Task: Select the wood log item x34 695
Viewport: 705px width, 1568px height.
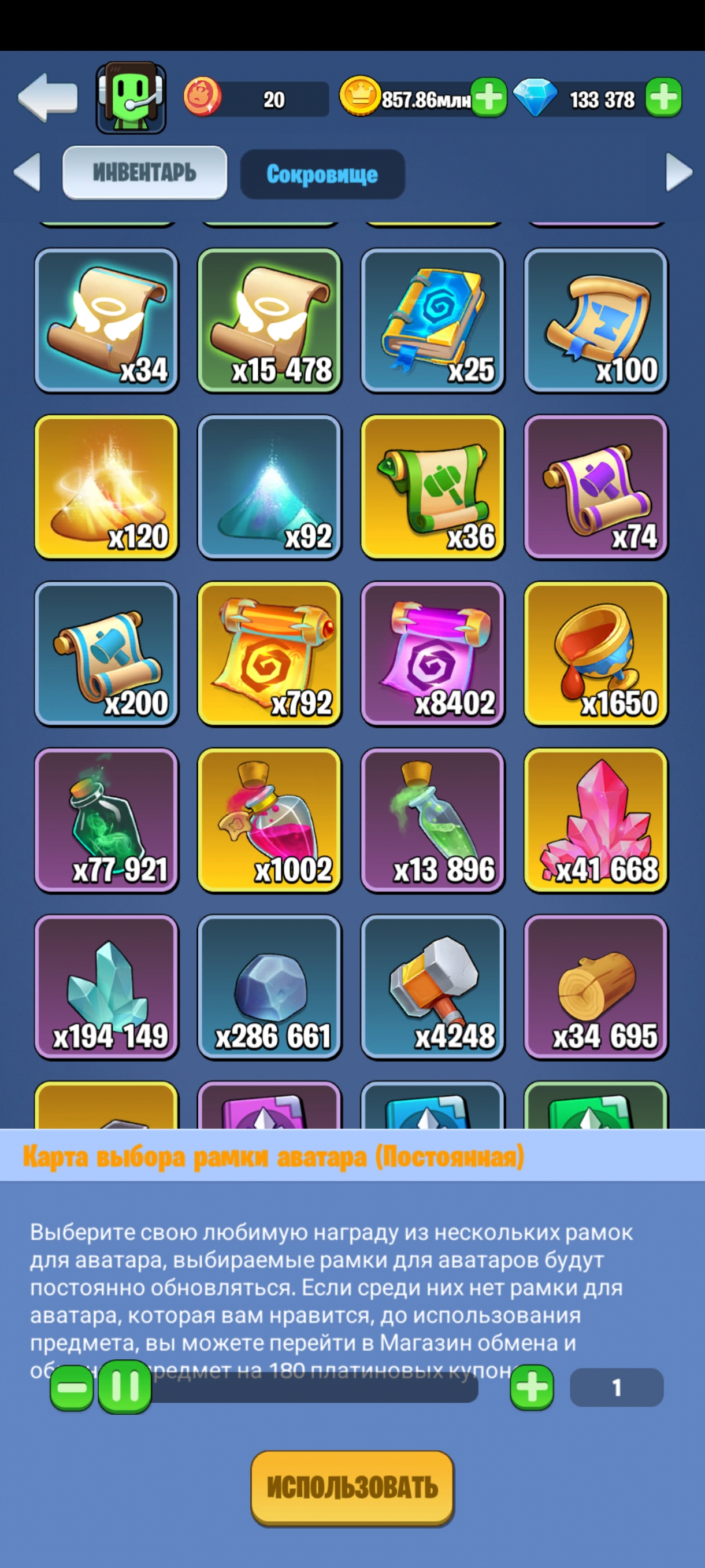Action: click(596, 988)
